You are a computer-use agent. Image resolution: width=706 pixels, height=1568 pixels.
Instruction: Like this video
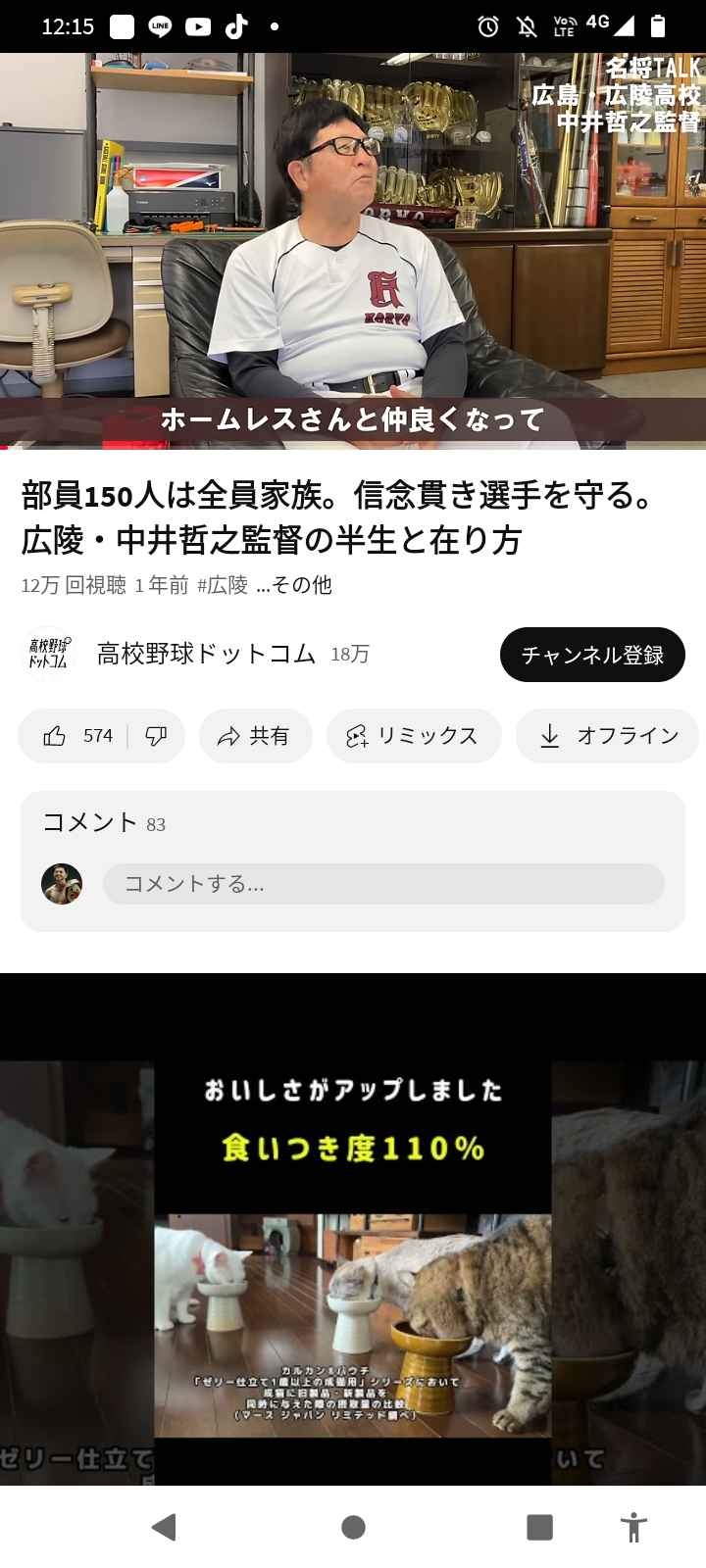[74, 736]
